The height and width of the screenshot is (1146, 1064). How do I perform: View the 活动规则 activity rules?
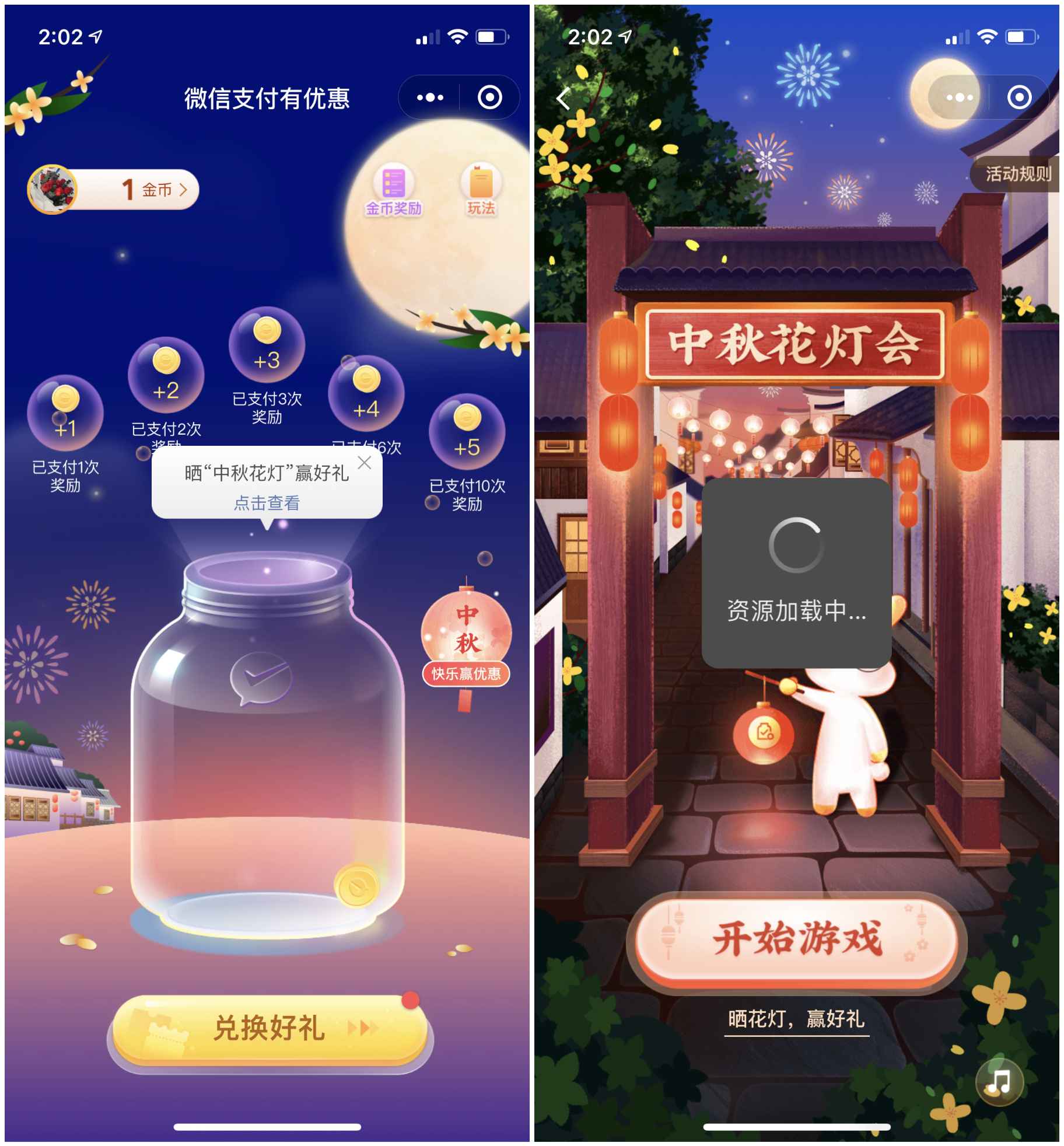(x=1018, y=174)
